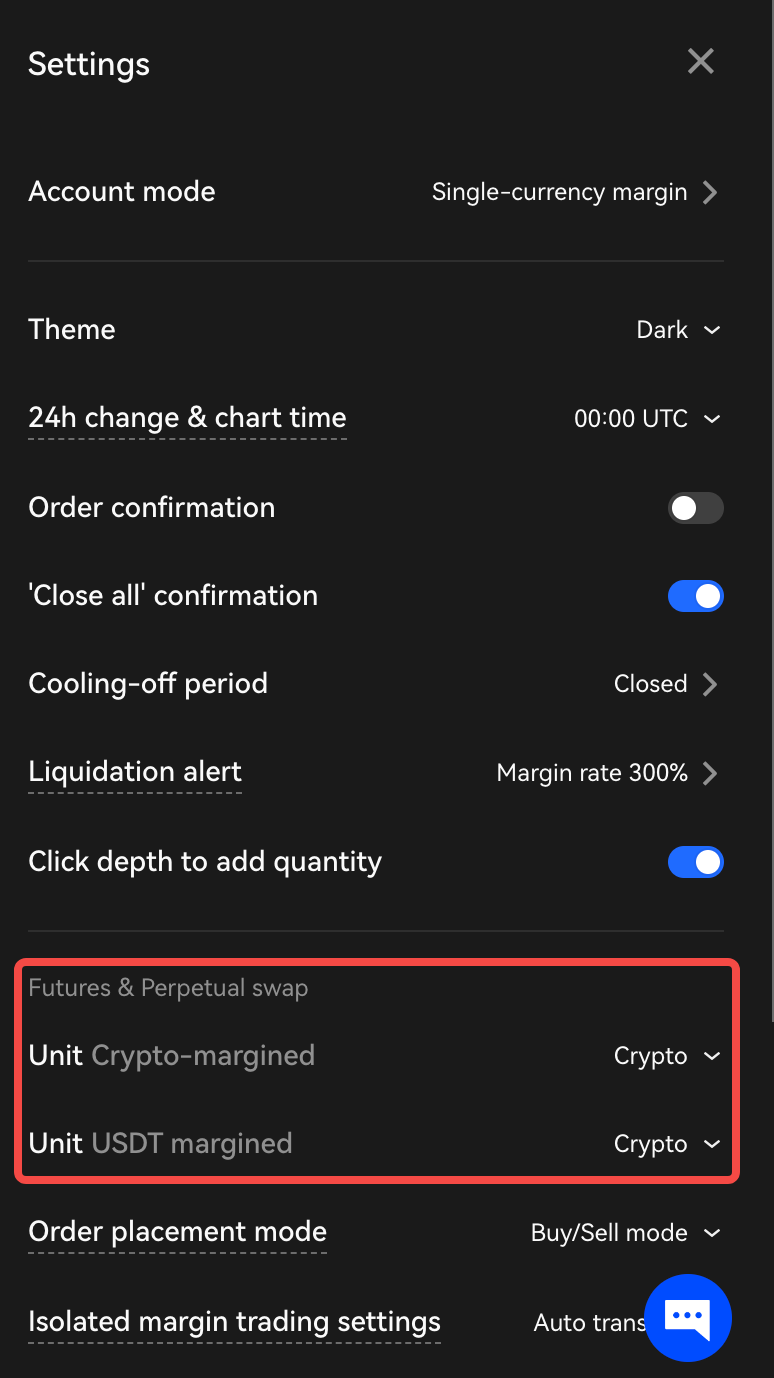Enable Order confirmation switch
This screenshot has width=774, height=1378.
tap(695, 508)
